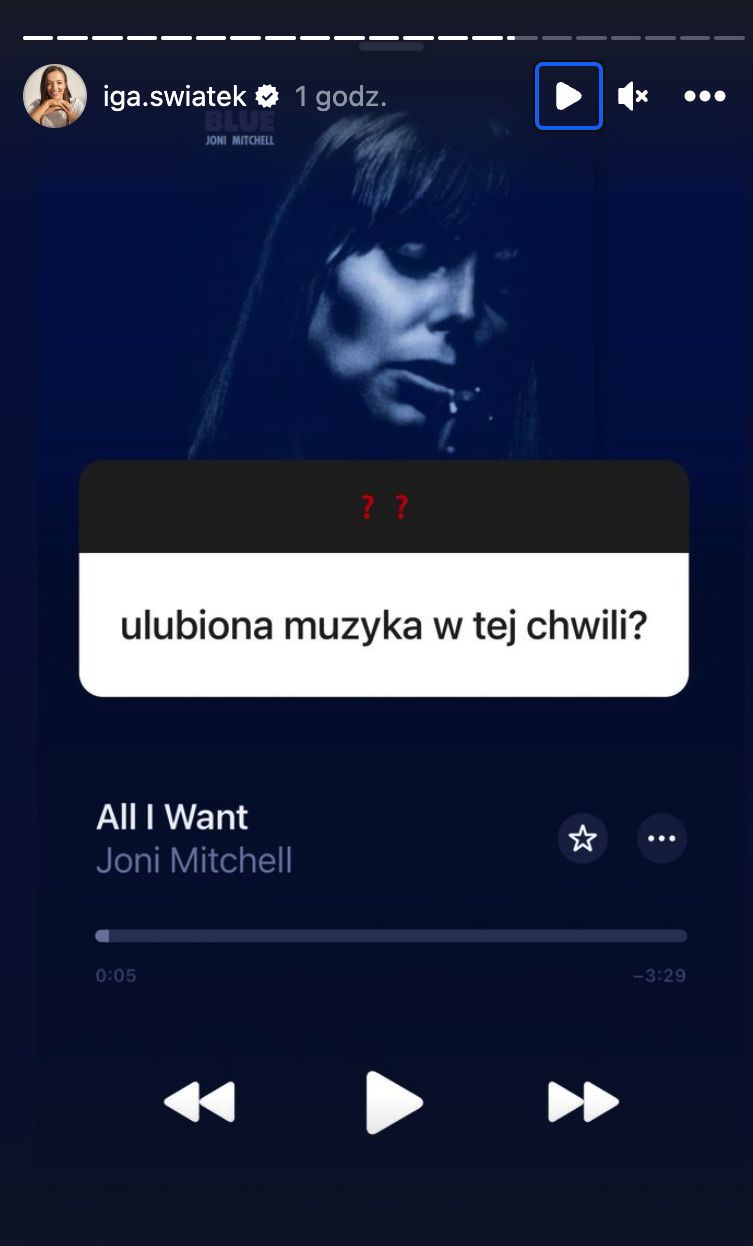
Task: Open the story options via three-dot menu
Action: tap(705, 96)
